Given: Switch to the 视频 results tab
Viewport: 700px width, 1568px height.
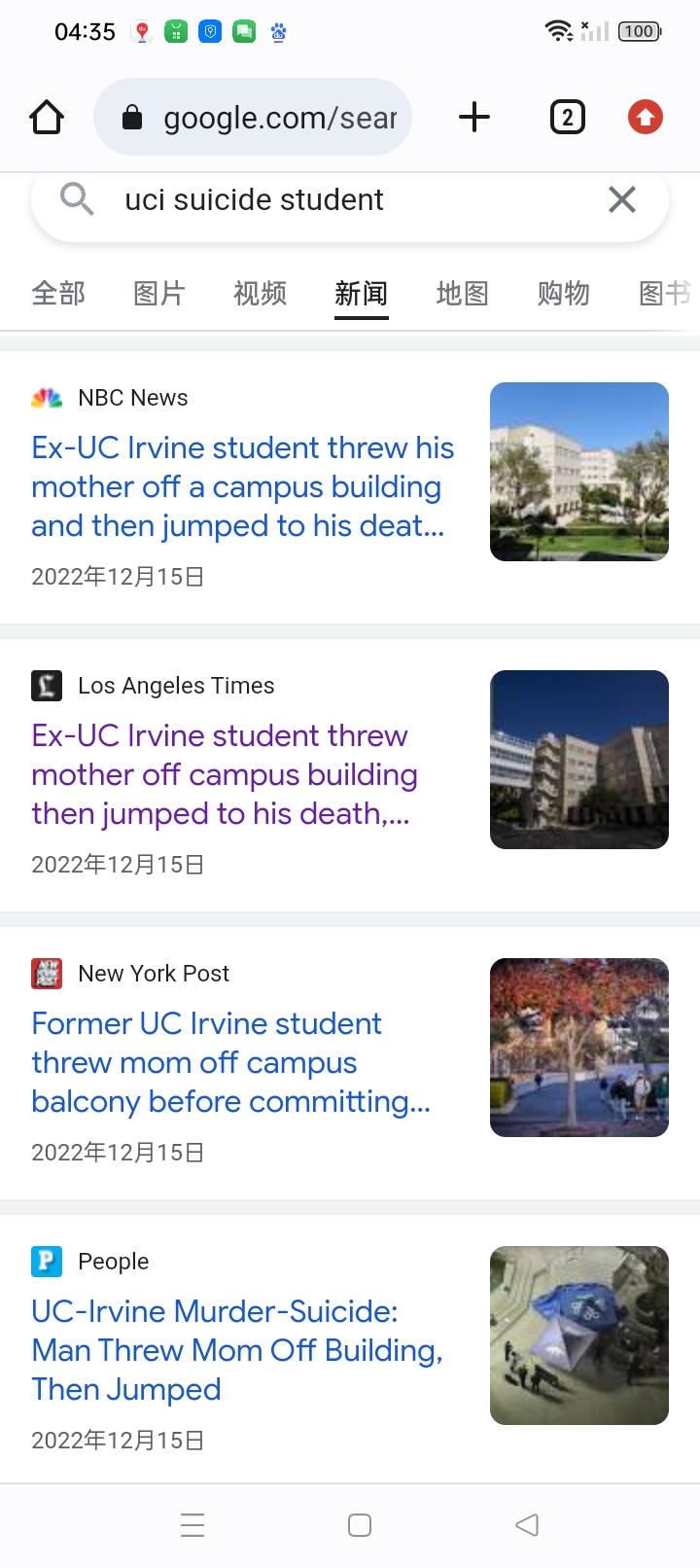Looking at the screenshot, I should [x=261, y=294].
